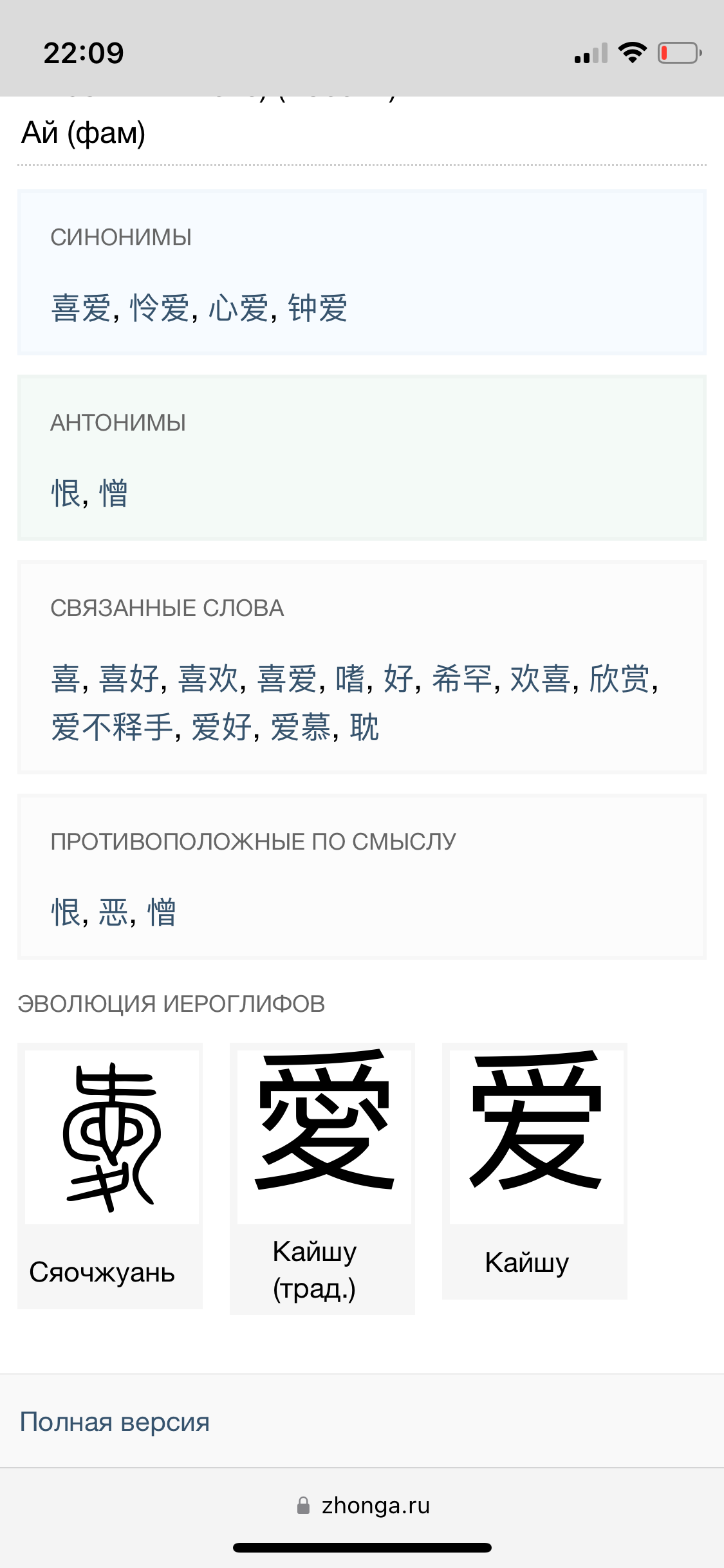This screenshot has height=1568, width=724.
Task: Open related word 耽
Action: tap(364, 727)
